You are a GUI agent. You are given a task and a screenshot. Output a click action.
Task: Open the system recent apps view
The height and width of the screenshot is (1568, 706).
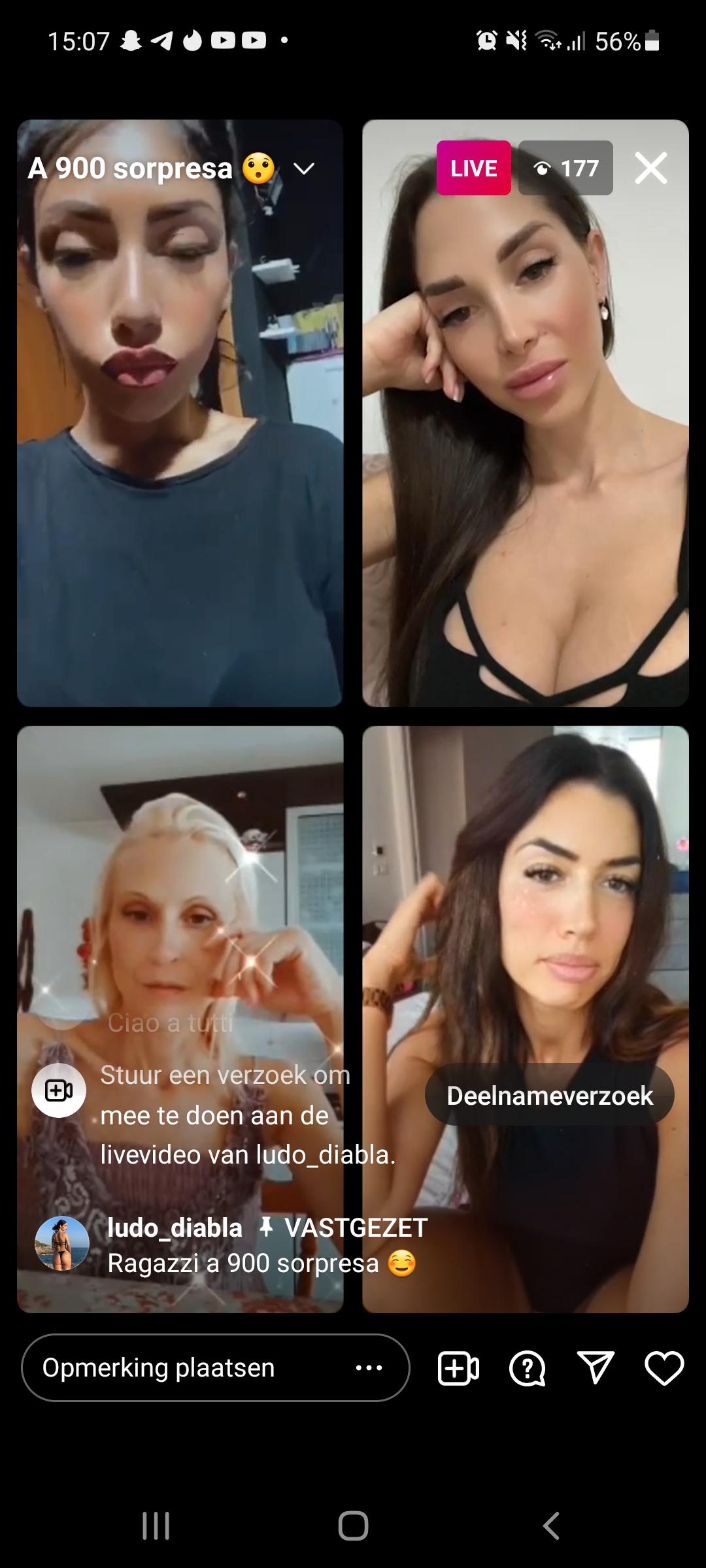coord(156,1526)
